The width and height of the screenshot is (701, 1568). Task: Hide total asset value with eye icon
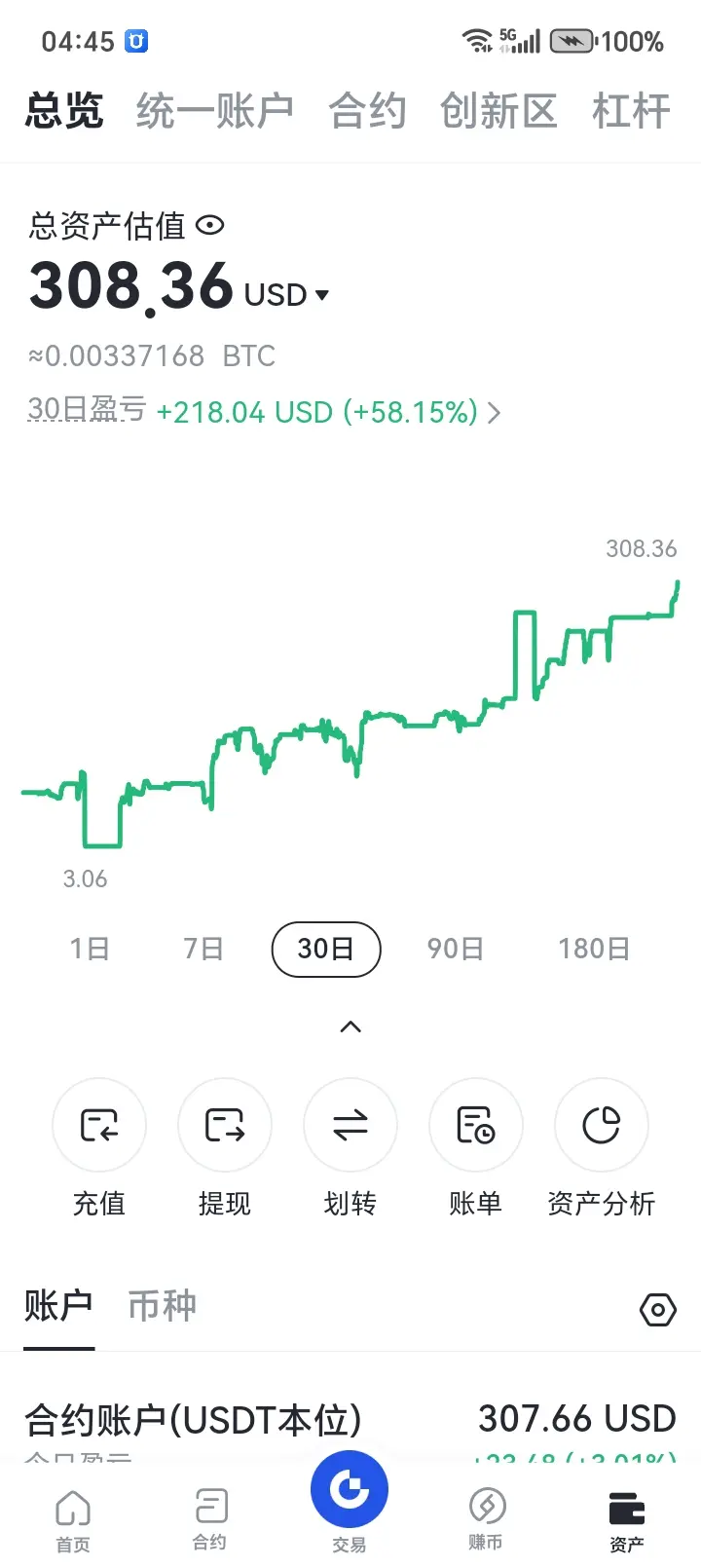[x=210, y=226]
